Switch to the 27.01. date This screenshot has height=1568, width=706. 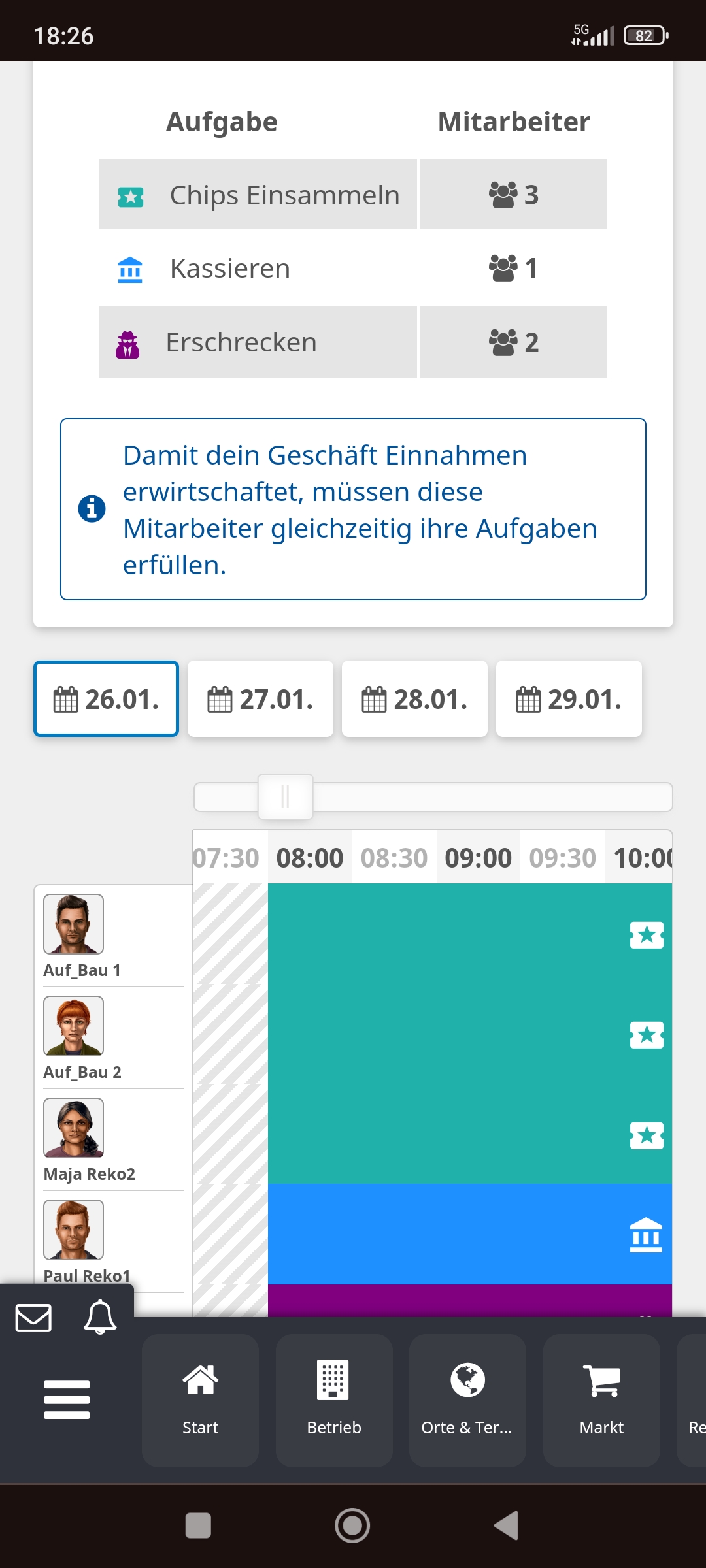tap(260, 699)
